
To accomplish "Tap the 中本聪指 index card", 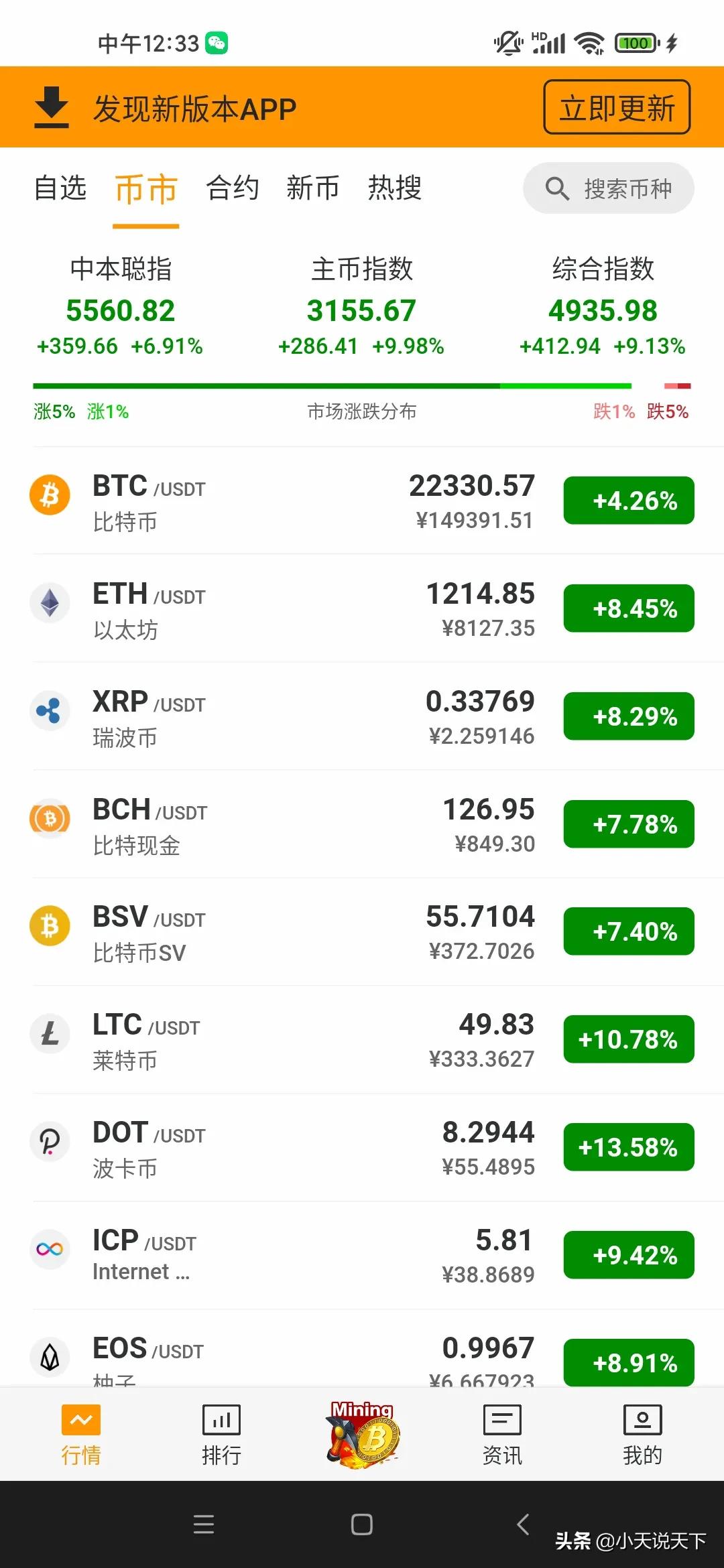I will [121, 306].
